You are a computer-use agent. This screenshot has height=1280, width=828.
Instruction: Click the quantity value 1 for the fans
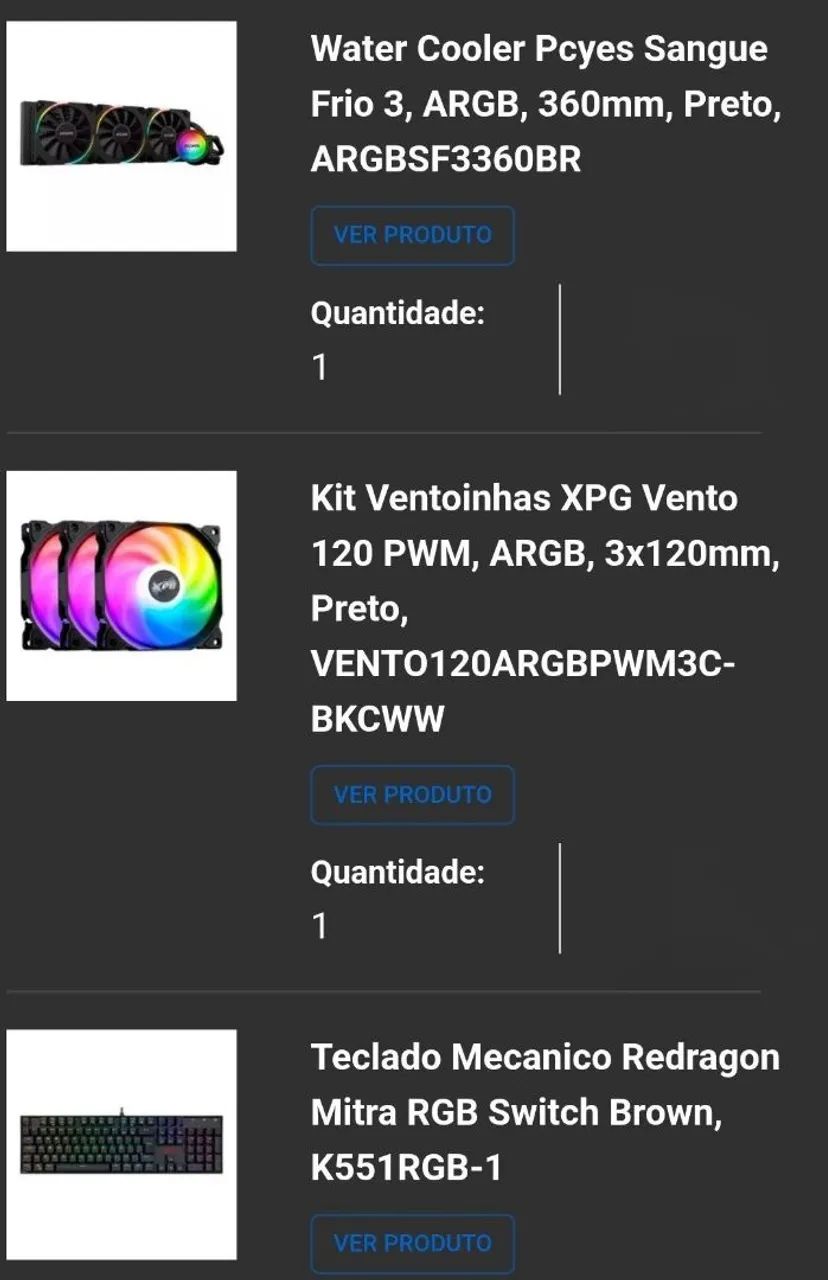tap(321, 925)
